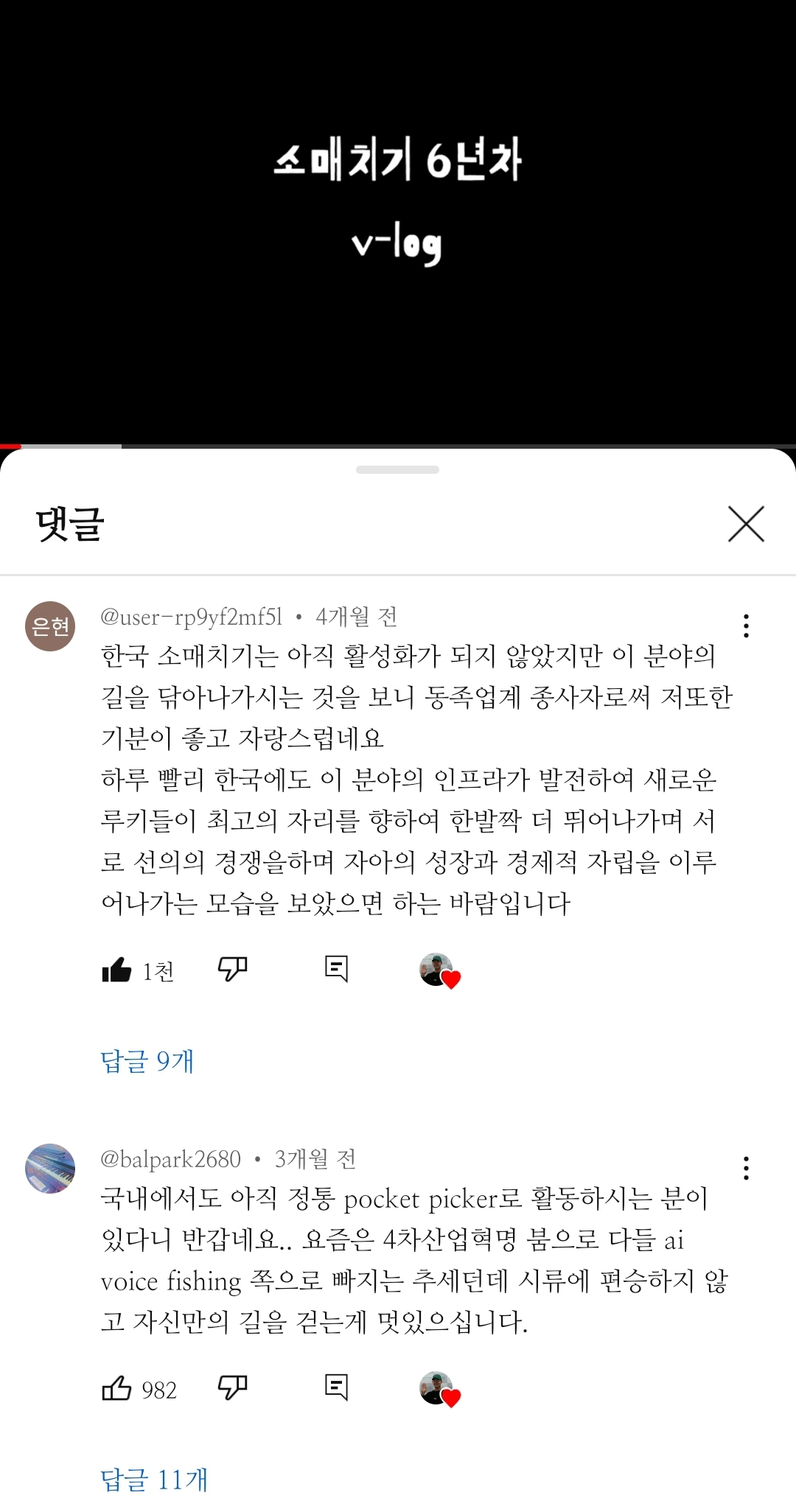Open @balpark2680's profile avatar
This screenshot has height=1512, width=796.
50,1168
